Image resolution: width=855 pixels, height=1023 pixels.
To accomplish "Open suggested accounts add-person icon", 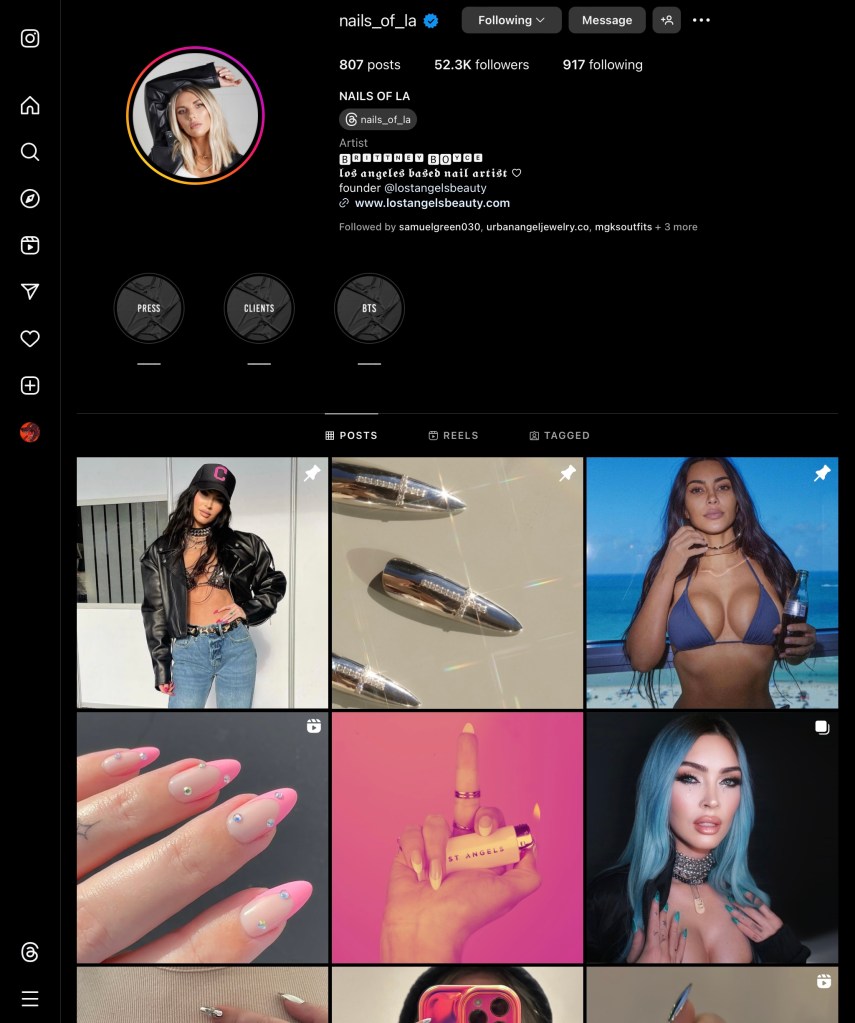I will (666, 20).
